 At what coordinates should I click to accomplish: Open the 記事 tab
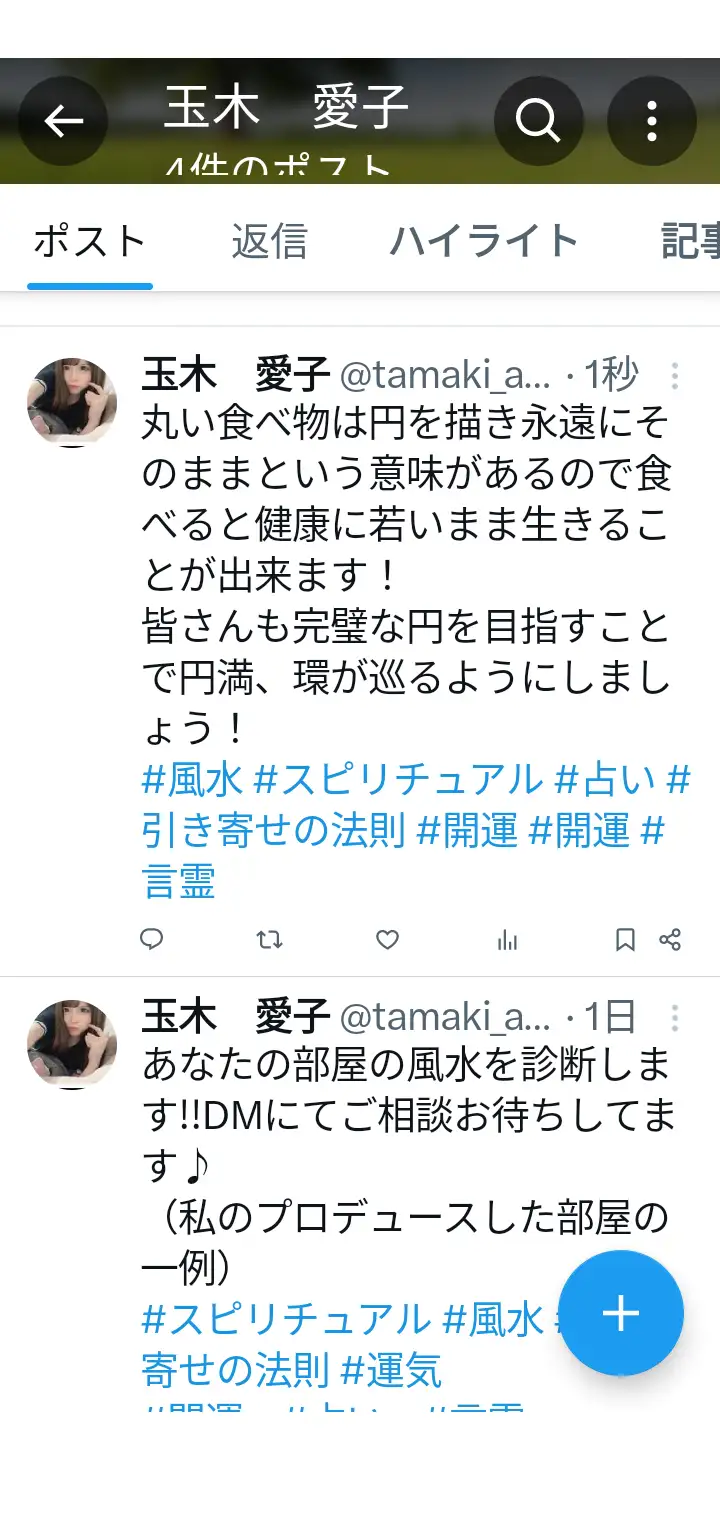pyautogui.click(x=690, y=242)
